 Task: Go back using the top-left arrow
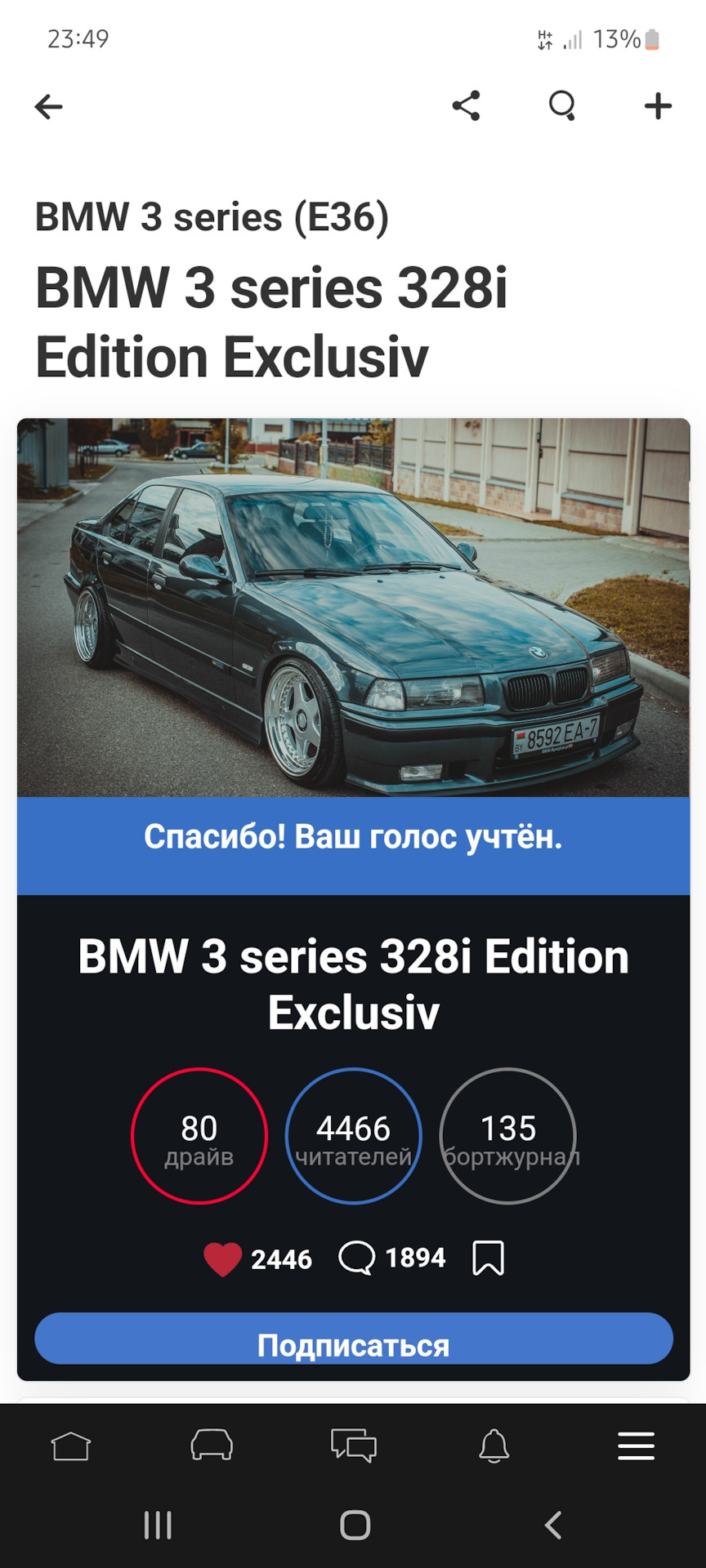tap(49, 106)
